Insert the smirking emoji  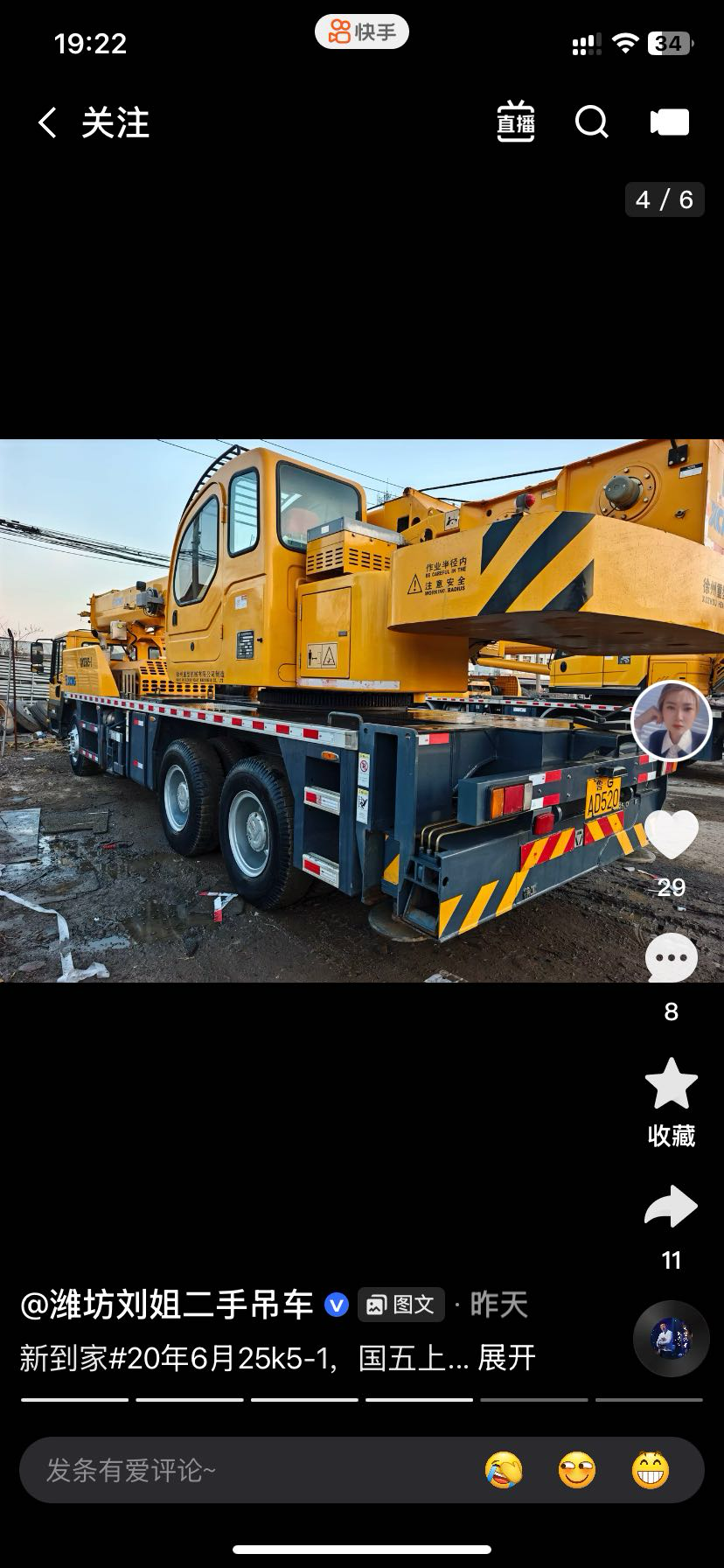click(577, 1470)
